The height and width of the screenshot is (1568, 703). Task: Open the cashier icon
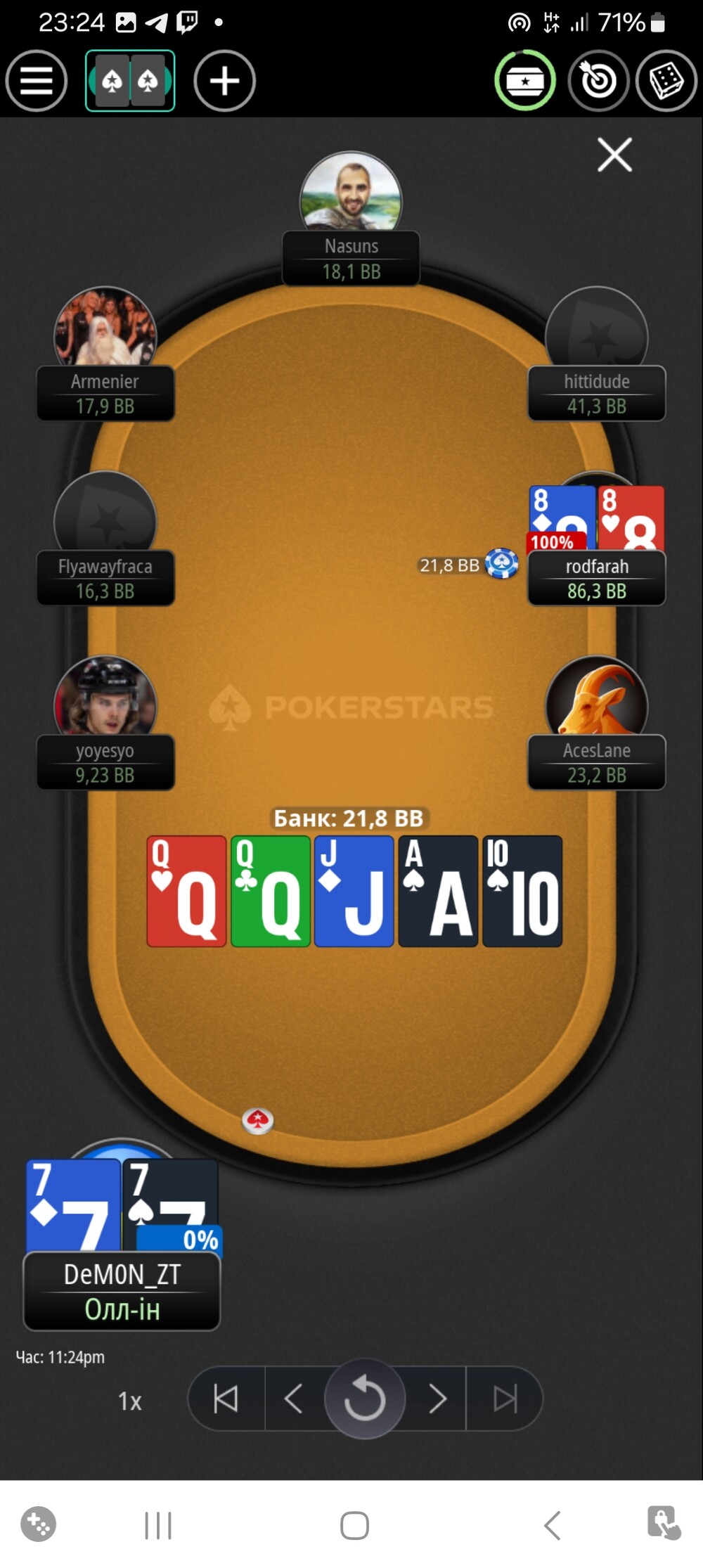click(525, 80)
